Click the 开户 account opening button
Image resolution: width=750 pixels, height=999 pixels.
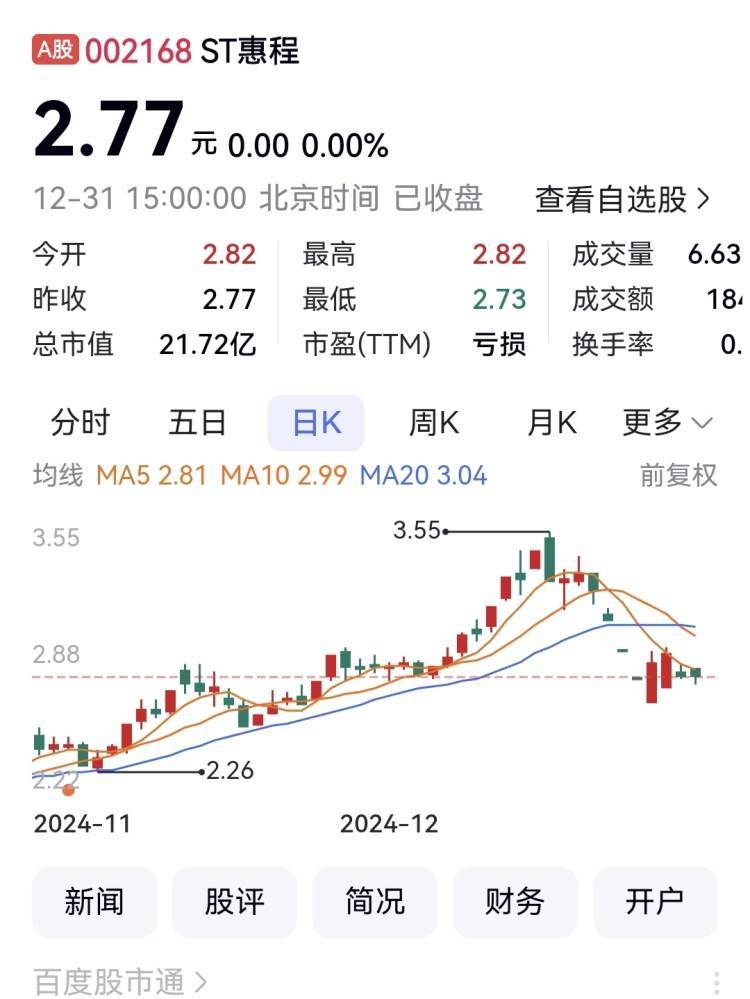(x=655, y=901)
